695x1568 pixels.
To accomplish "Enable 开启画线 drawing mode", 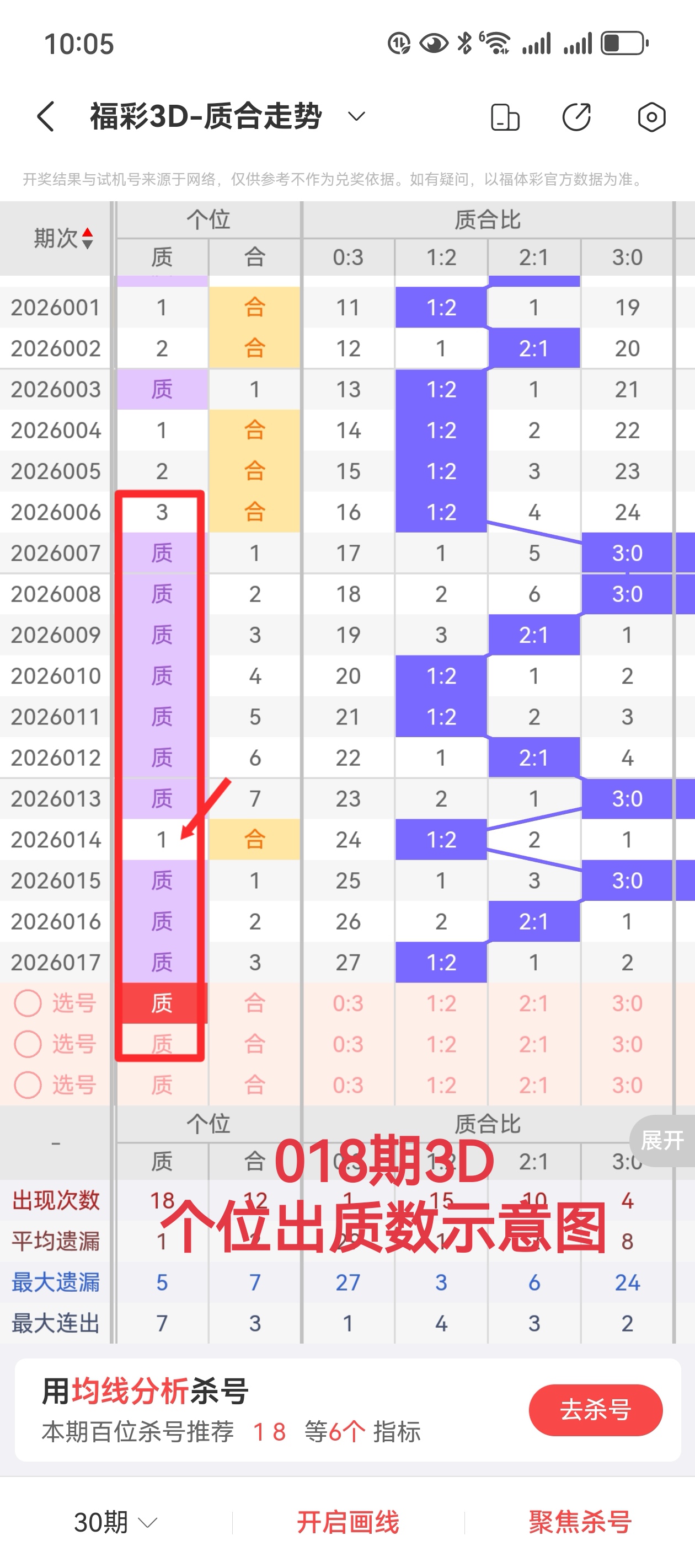I will [x=348, y=1522].
